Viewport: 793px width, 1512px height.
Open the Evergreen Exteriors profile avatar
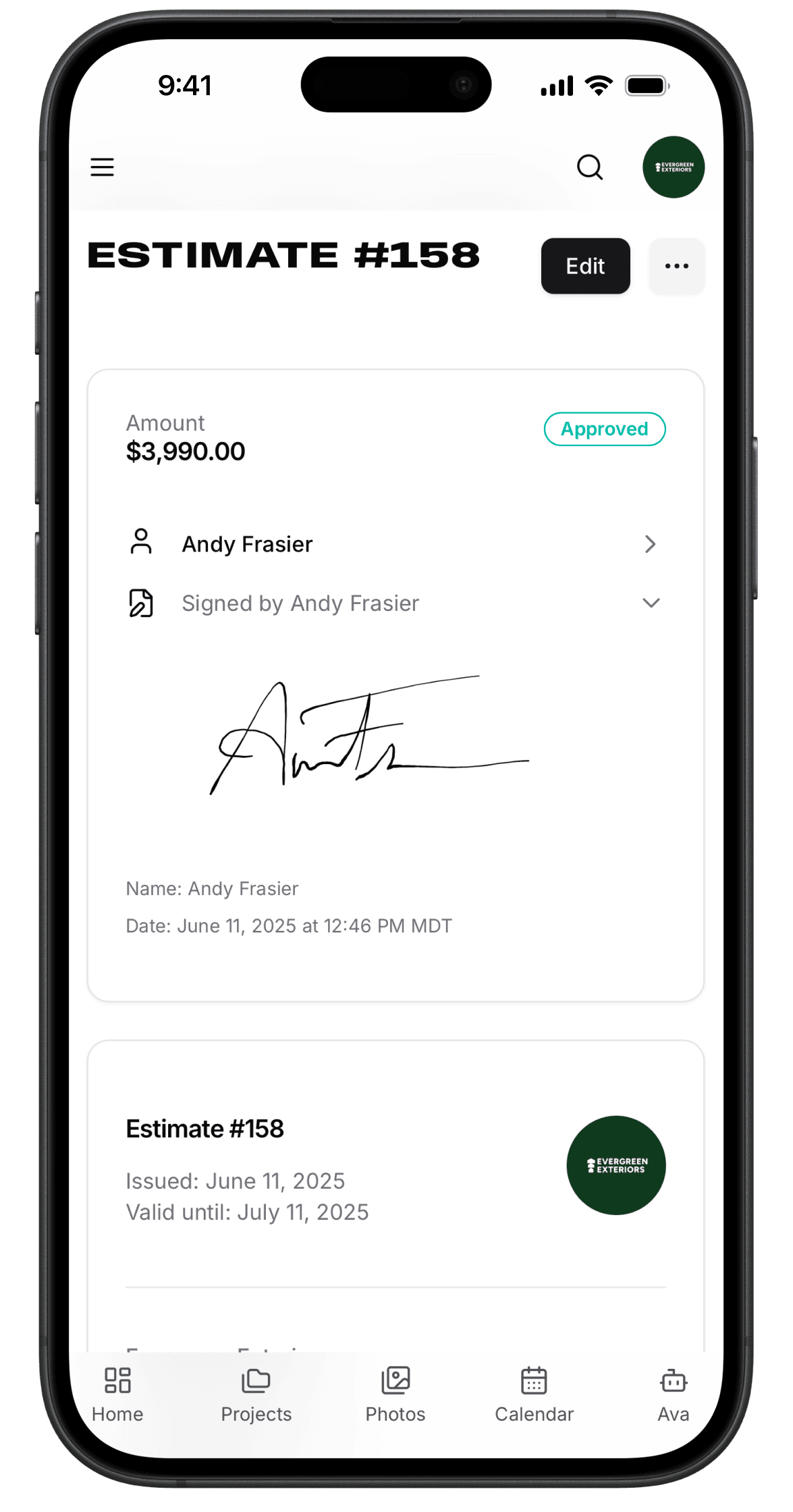click(673, 167)
